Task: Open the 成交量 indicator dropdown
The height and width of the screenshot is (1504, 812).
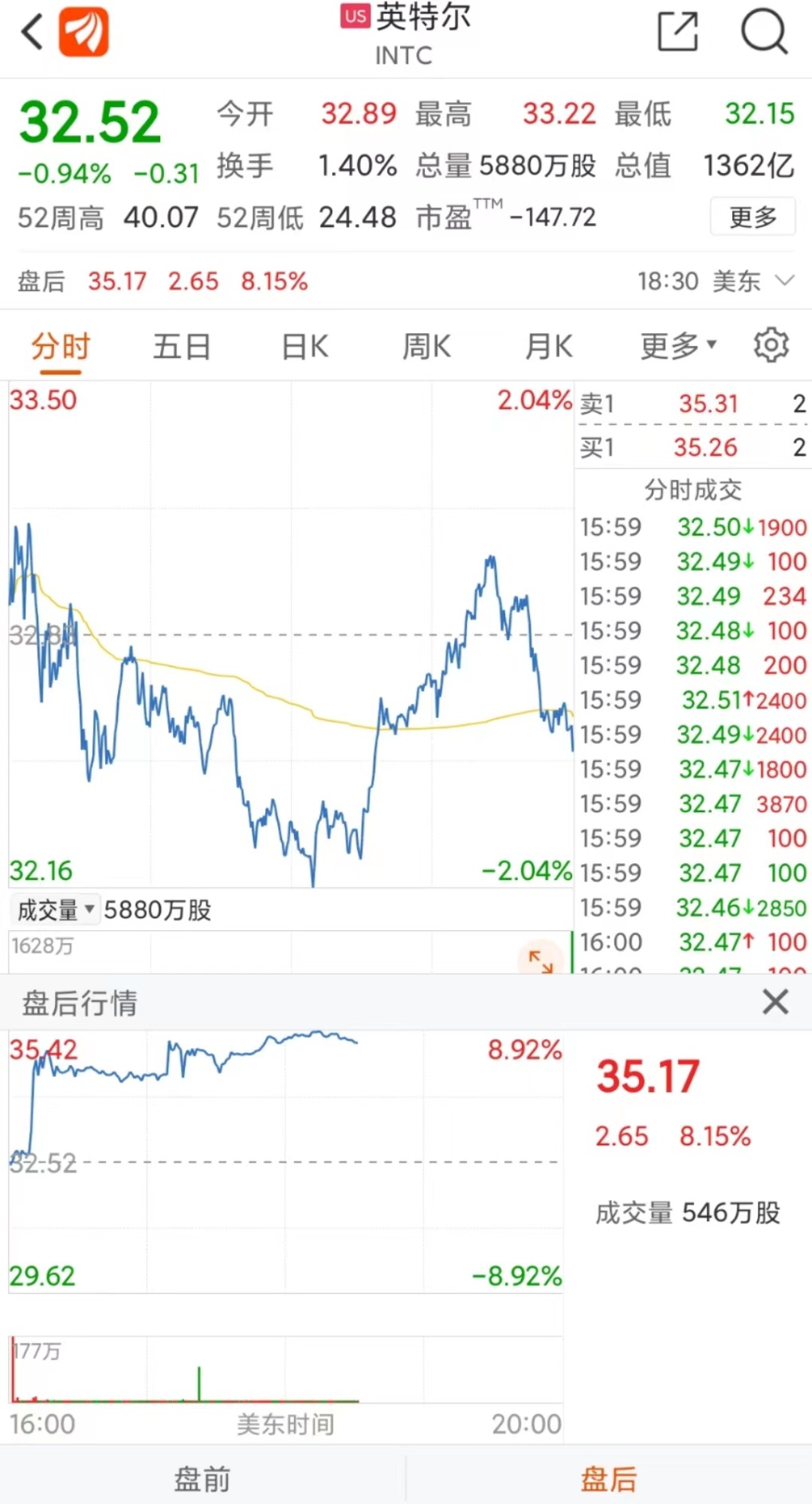Action: coord(56,909)
